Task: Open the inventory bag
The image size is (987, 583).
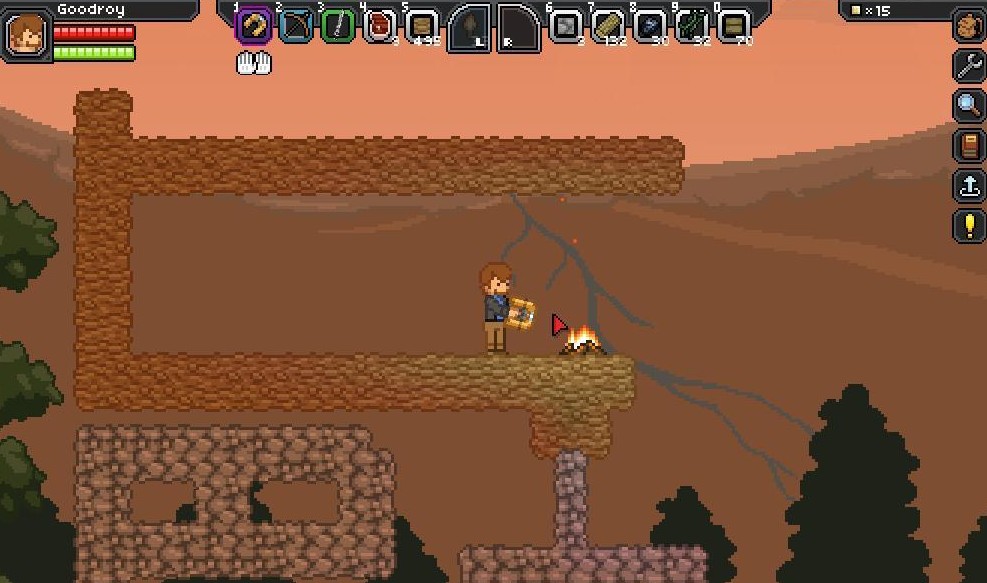Action: coord(968,25)
